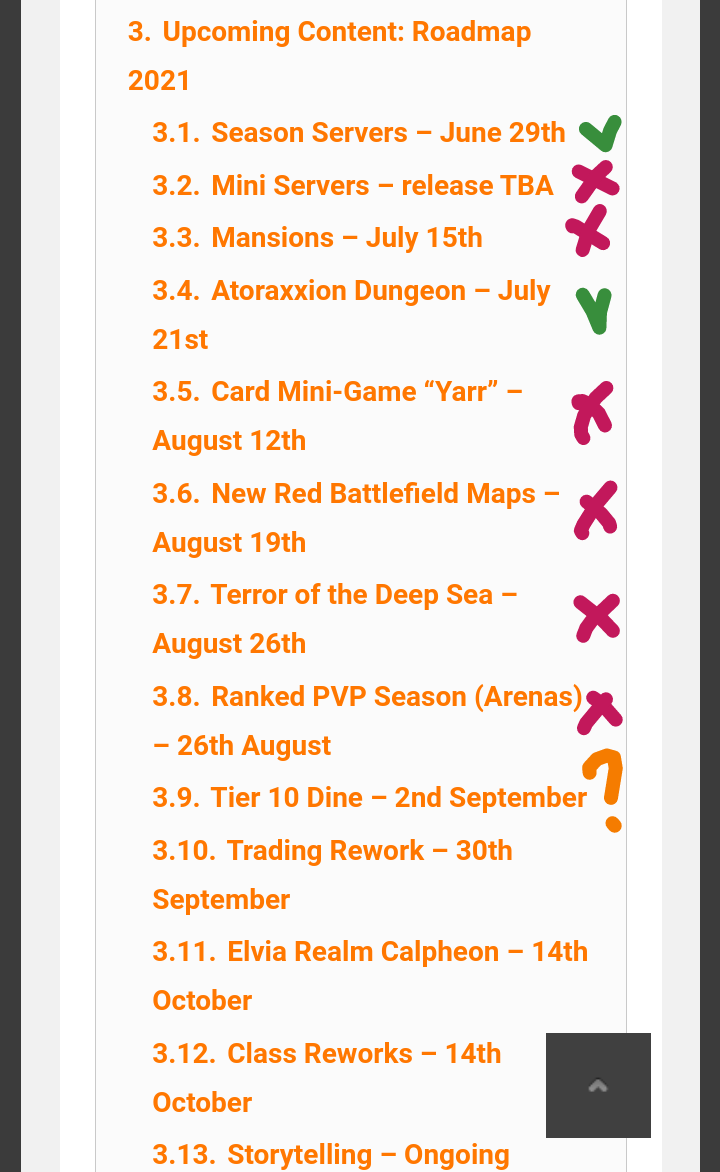Select Card Mini-Game "Yarr" – August 12th

click(338, 416)
